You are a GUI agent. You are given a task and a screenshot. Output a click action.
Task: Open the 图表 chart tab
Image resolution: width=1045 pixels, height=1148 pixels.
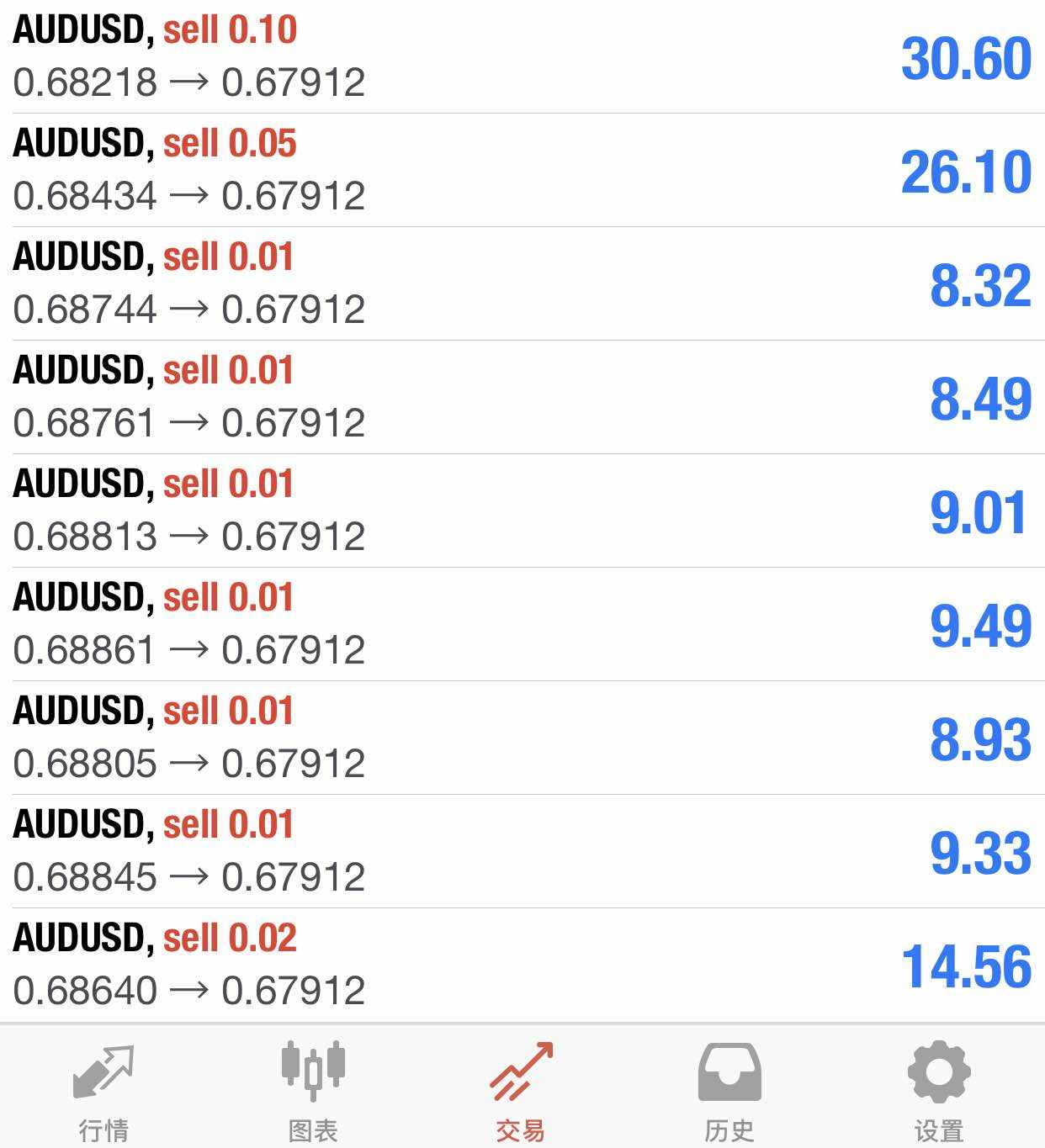pos(313,1090)
